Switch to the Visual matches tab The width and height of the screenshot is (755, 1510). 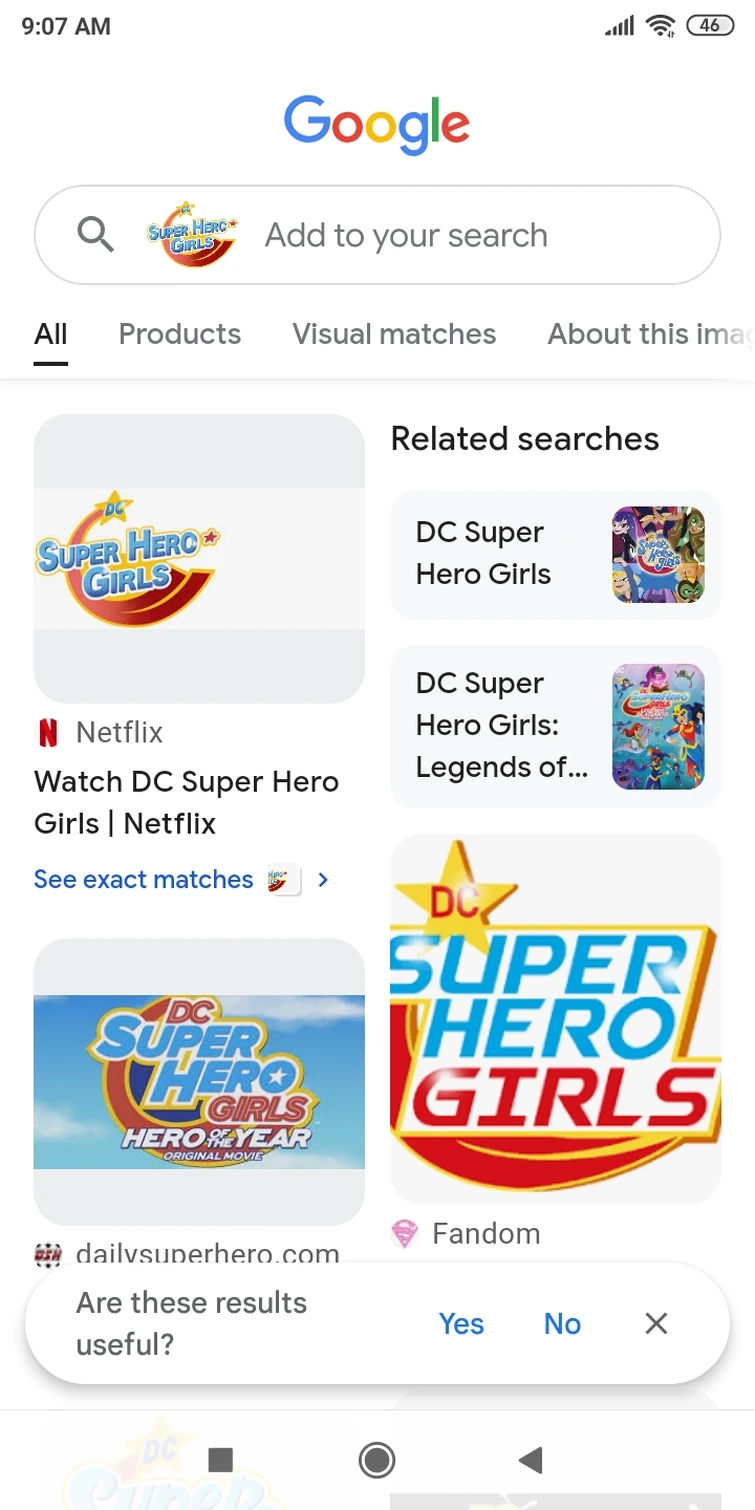click(394, 334)
